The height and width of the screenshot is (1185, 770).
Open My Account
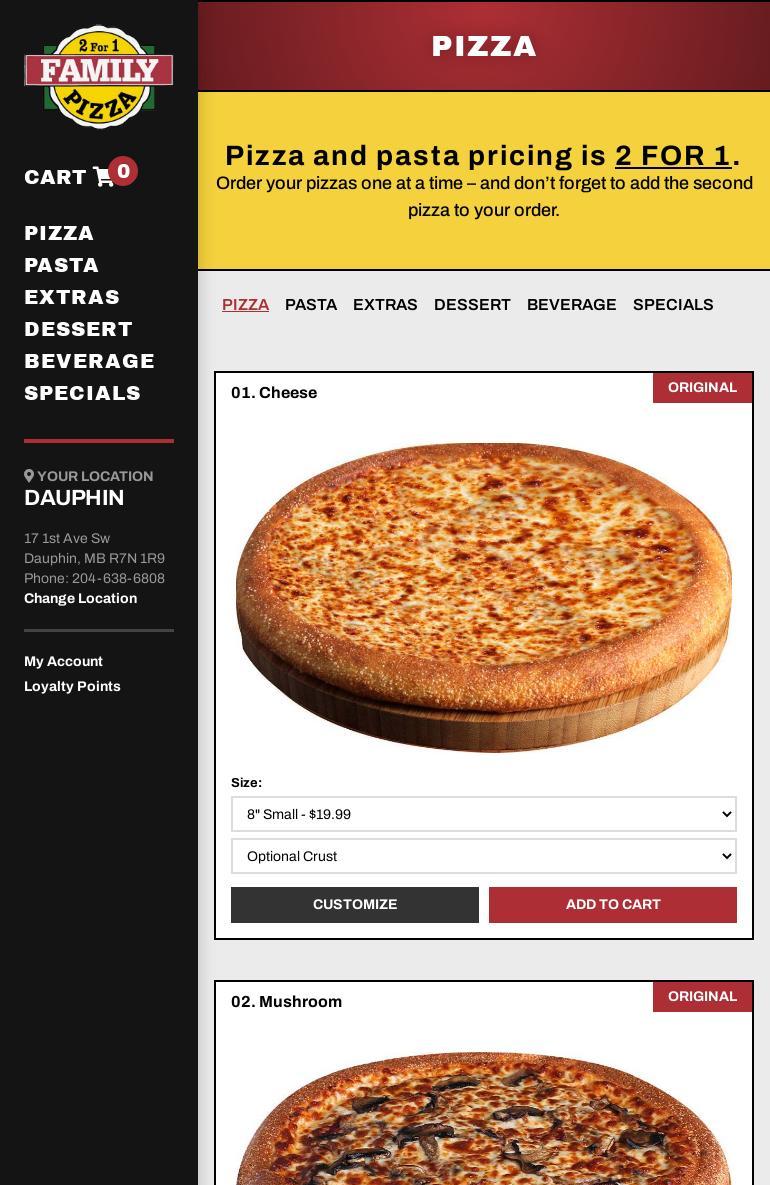63,661
